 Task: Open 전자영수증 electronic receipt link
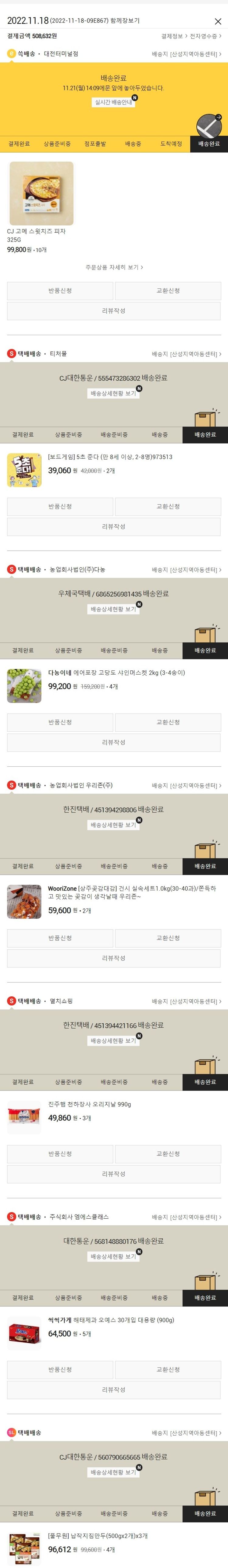pyautogui.click(x=205, y=36)
